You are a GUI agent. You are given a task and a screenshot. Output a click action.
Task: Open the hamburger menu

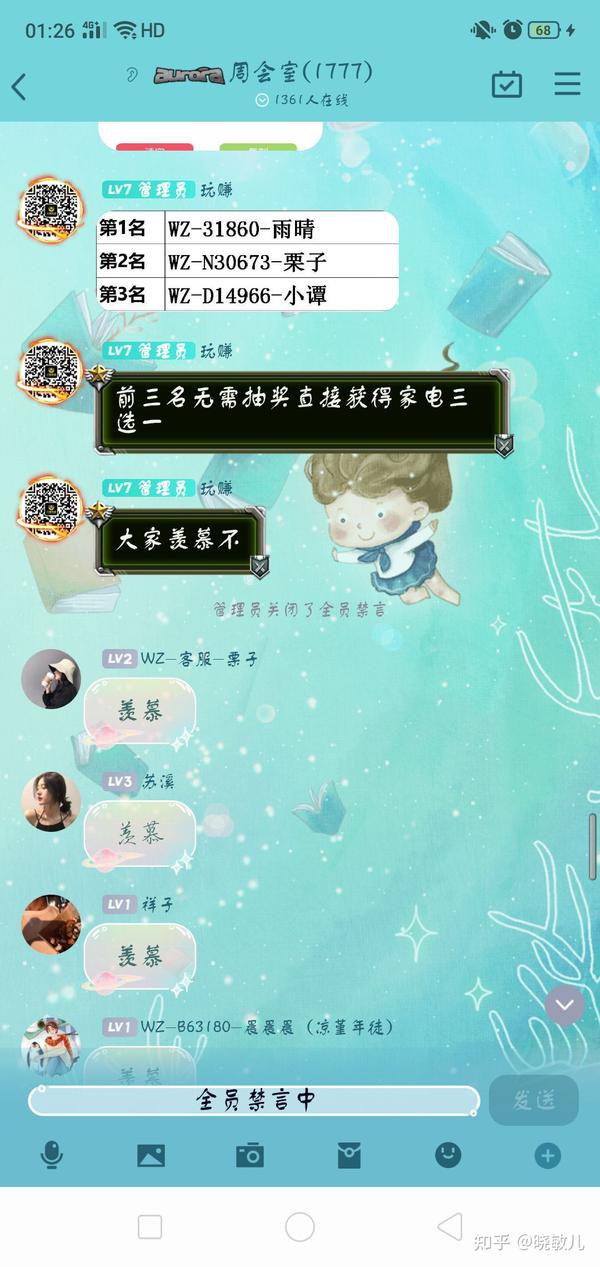click(x=567, y=84)
